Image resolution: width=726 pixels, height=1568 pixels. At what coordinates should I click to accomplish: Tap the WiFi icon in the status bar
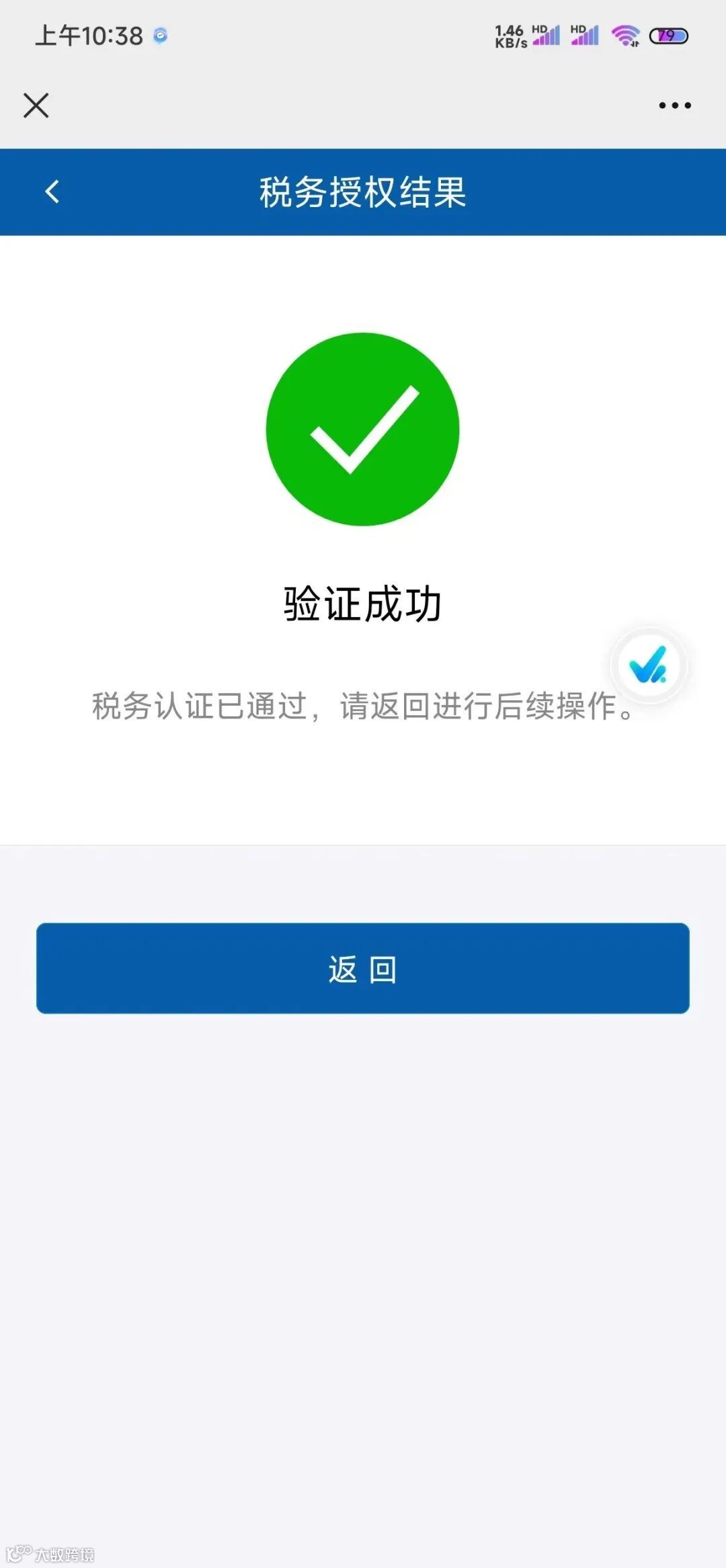(625, 35)
